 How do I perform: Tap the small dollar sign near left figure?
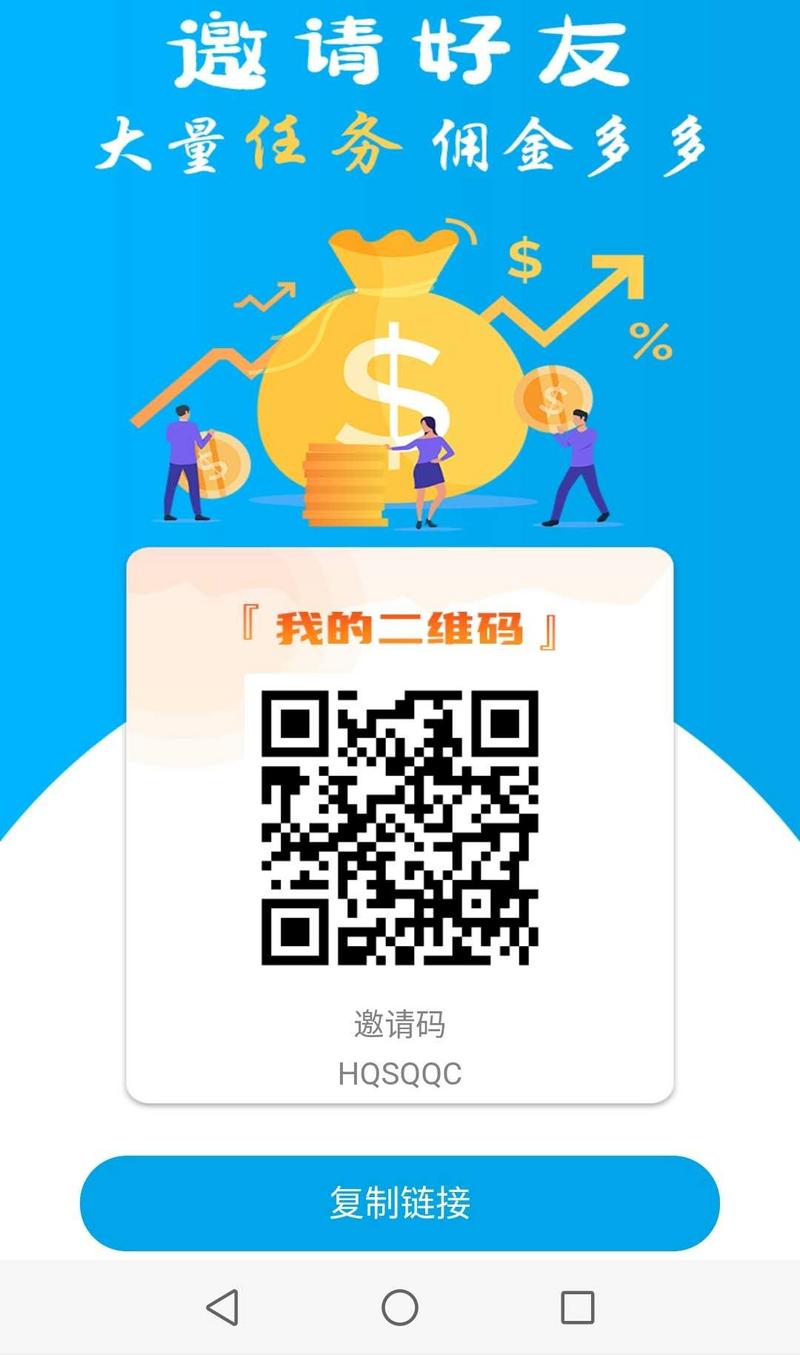point(215,465)
